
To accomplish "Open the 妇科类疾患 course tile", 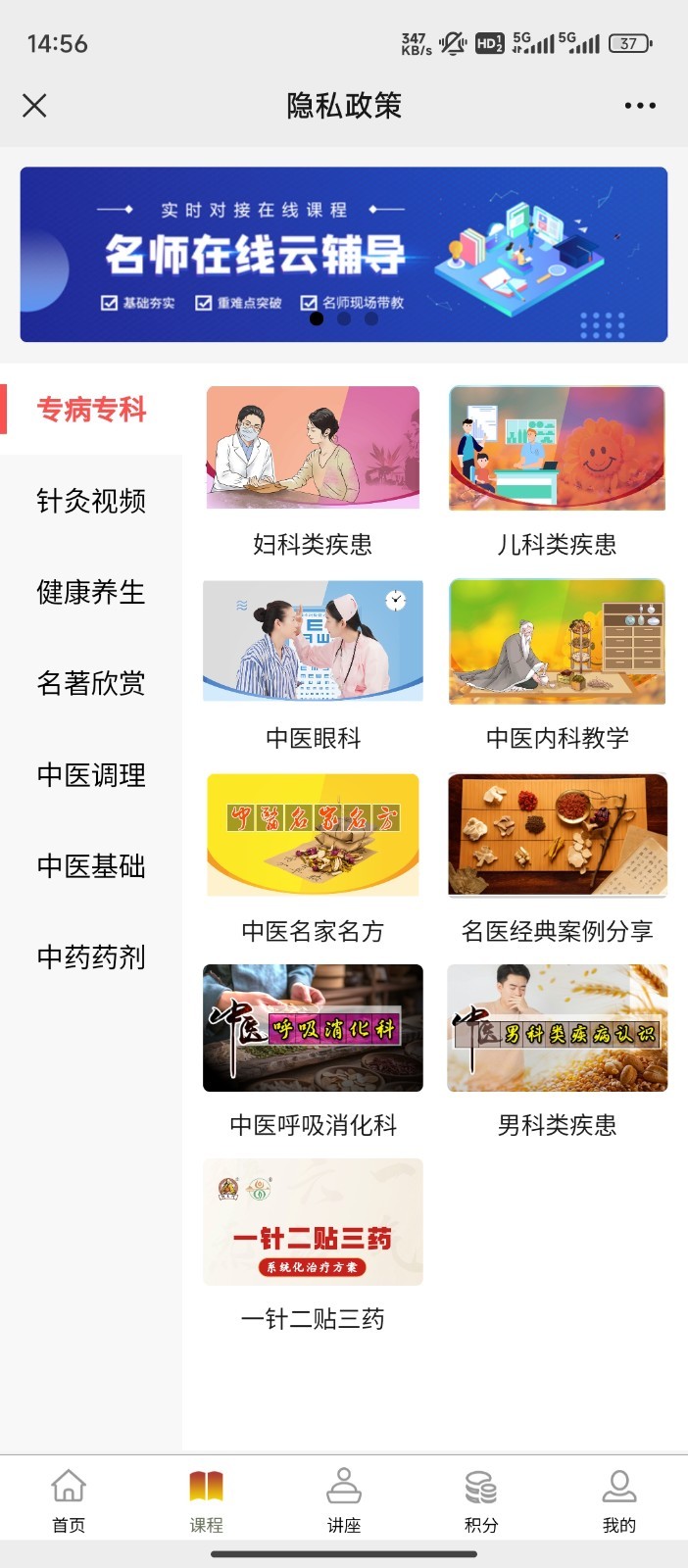I will tap(313, 449).
